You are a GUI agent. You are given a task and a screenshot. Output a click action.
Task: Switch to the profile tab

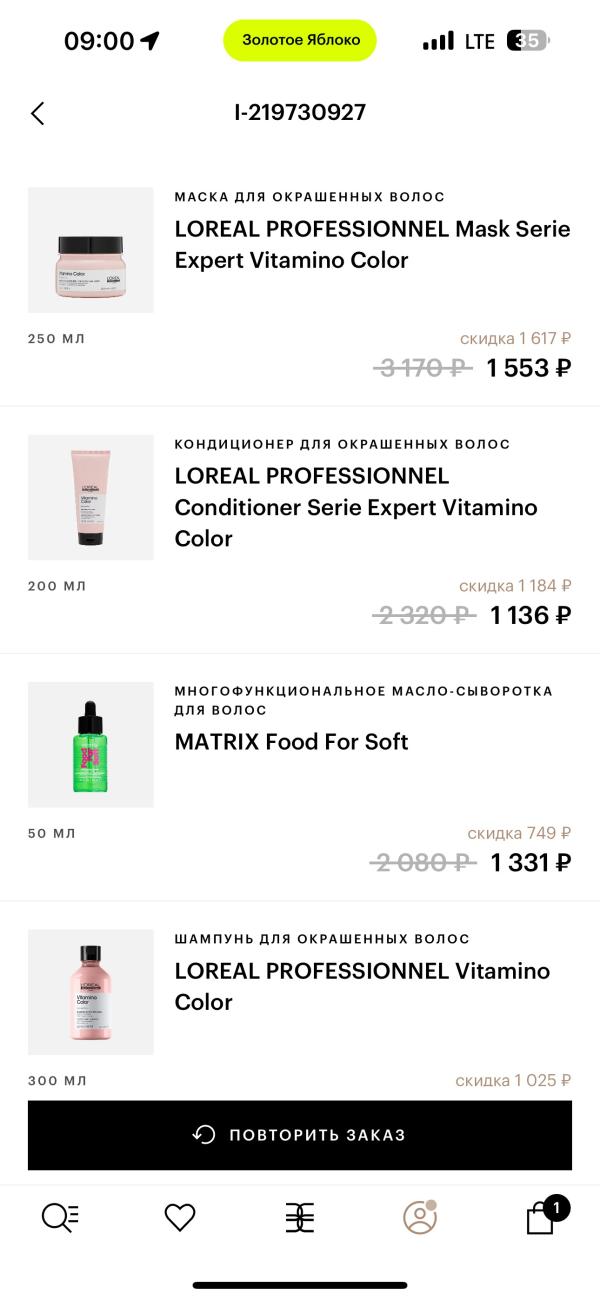pos(420,1217)
